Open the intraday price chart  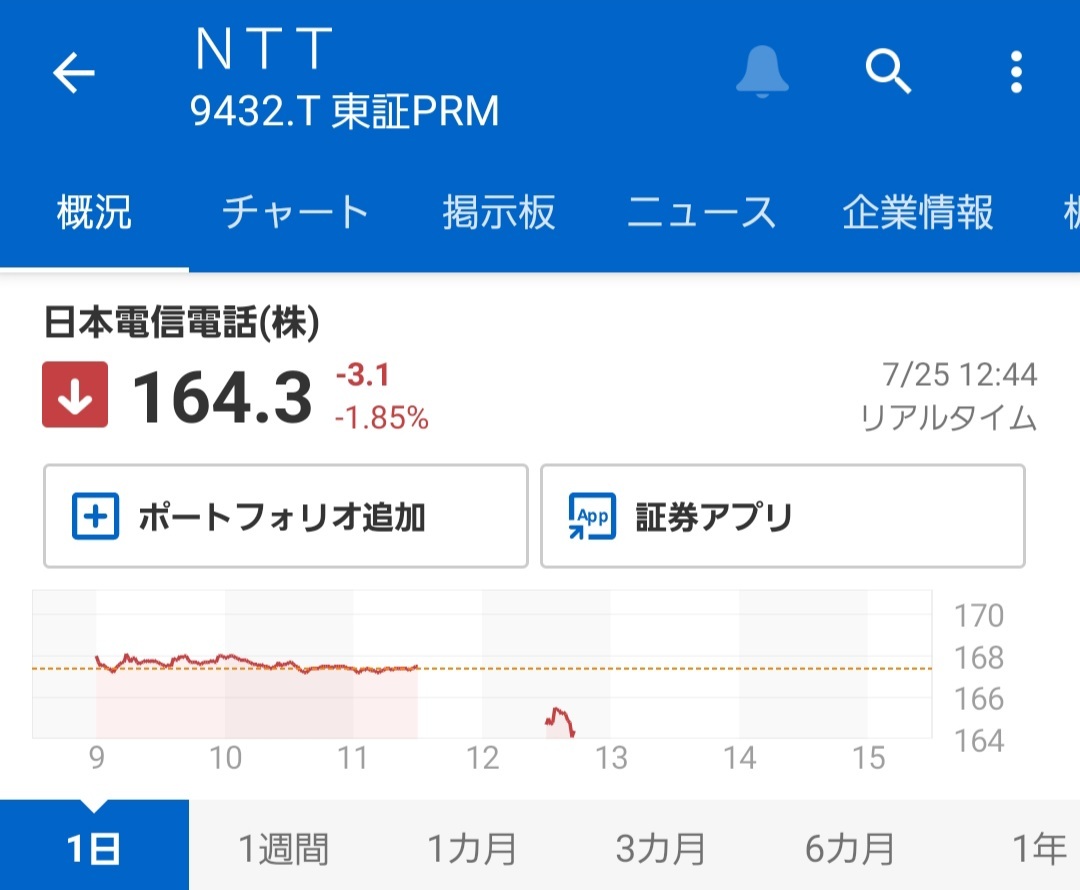click(x=480, y=665)
